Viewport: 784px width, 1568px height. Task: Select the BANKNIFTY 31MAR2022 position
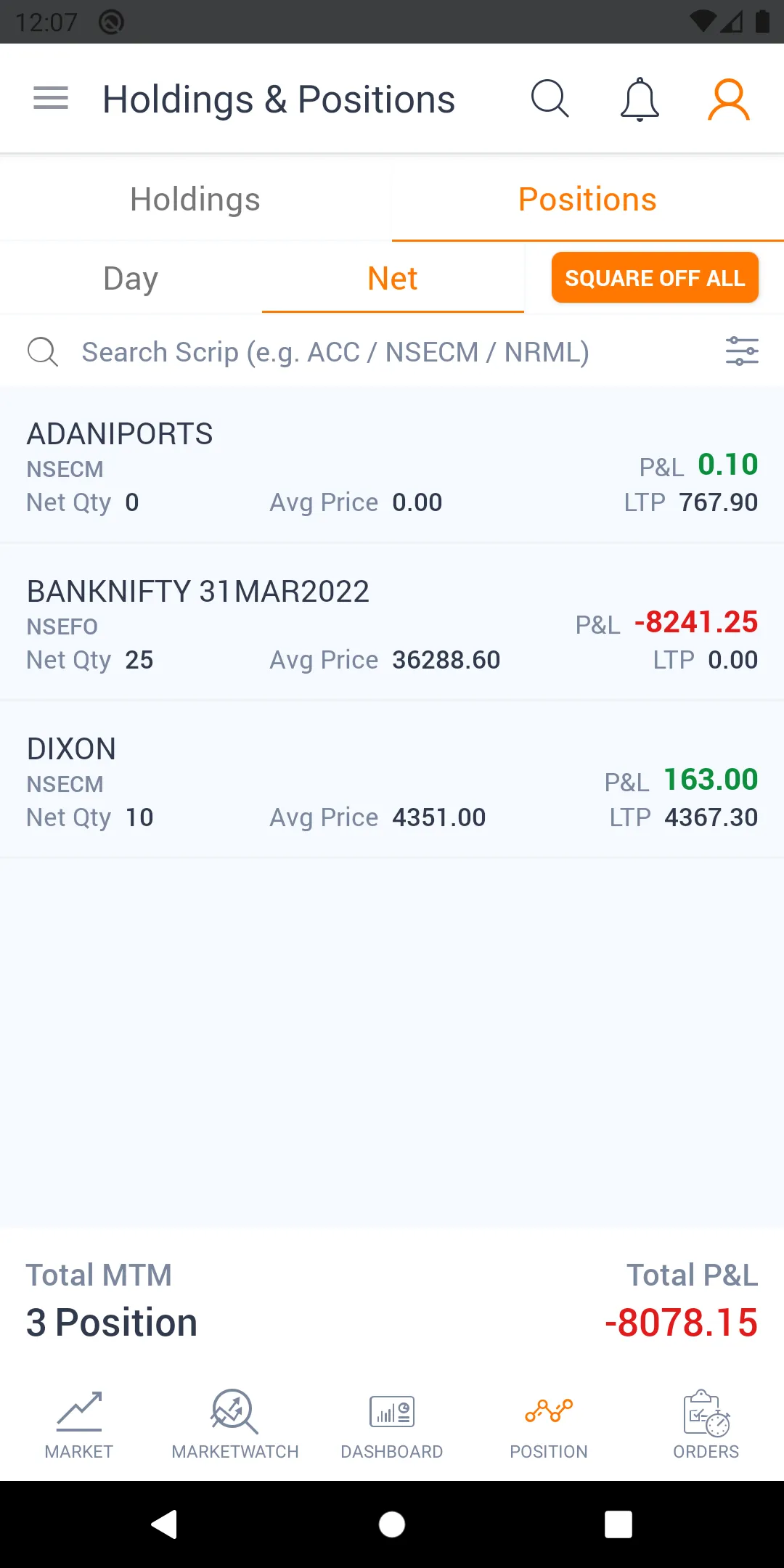[x=392, y=624]
